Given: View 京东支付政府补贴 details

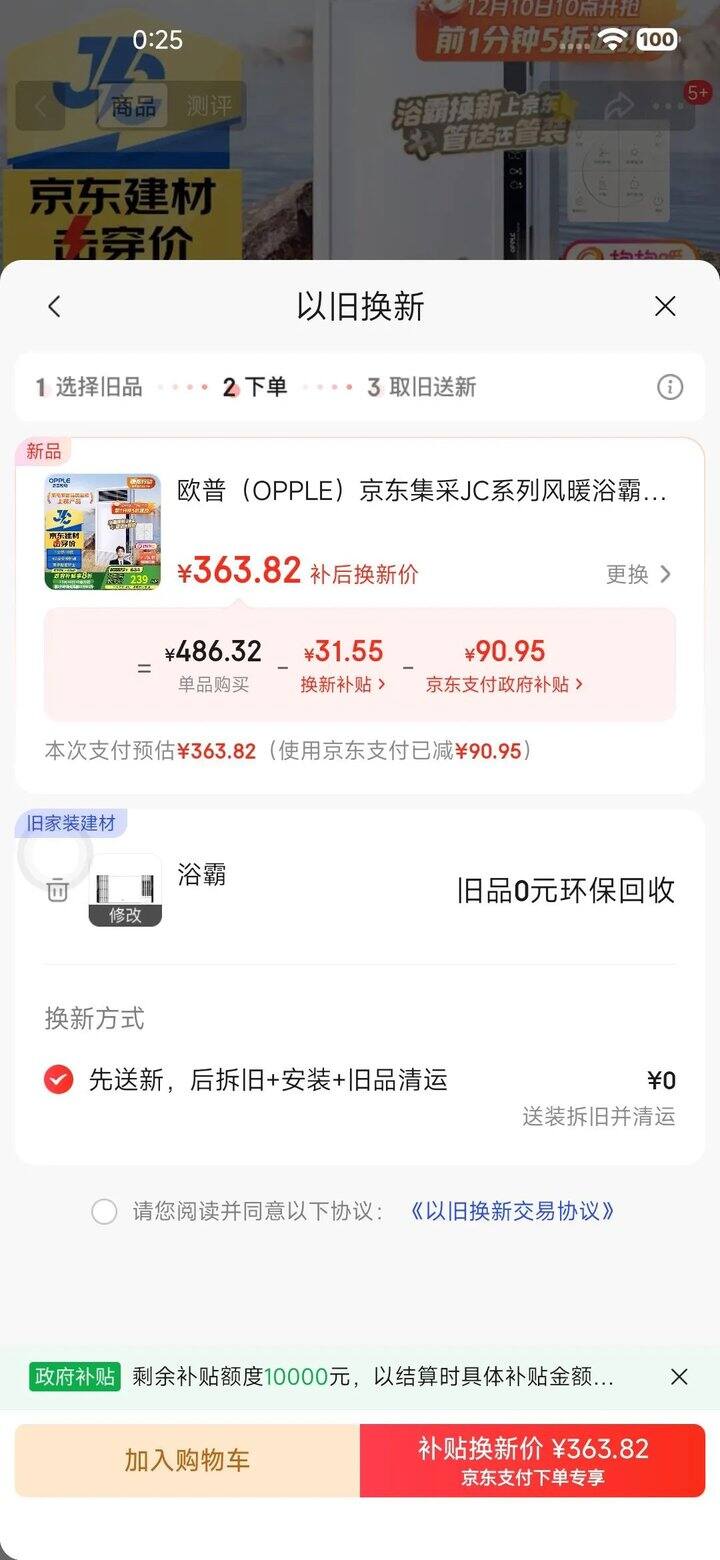Looking at the screenshot, I should (504, 685).
